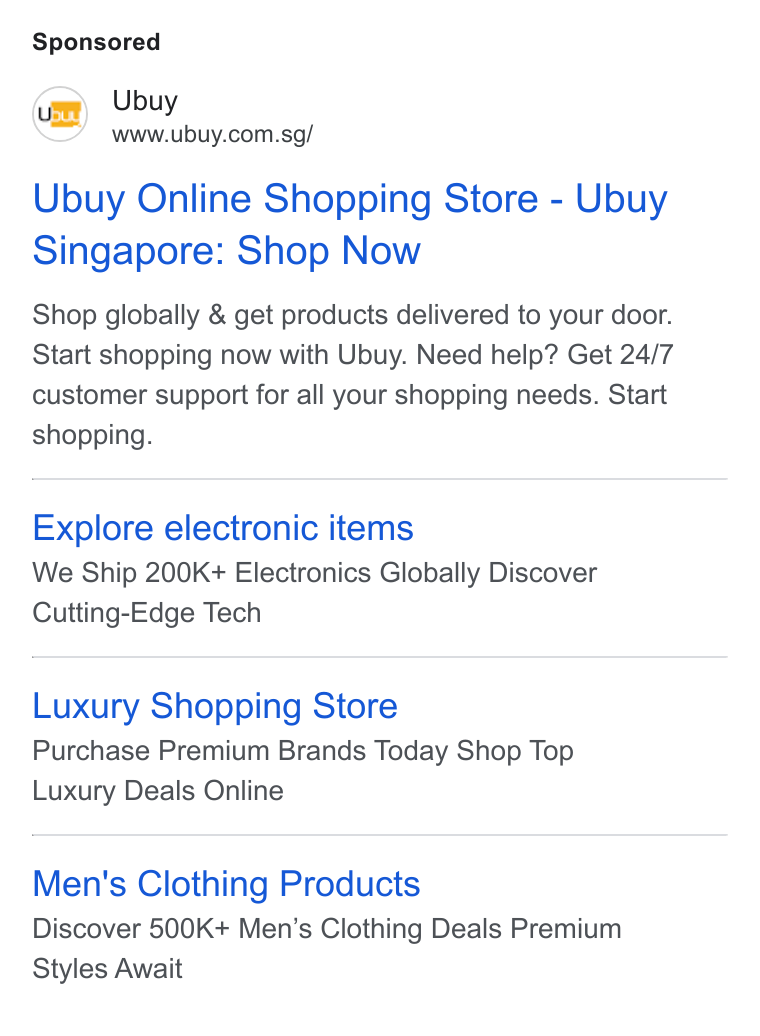Open the Luxury Shopping Store sitelink

coord(215,706)
